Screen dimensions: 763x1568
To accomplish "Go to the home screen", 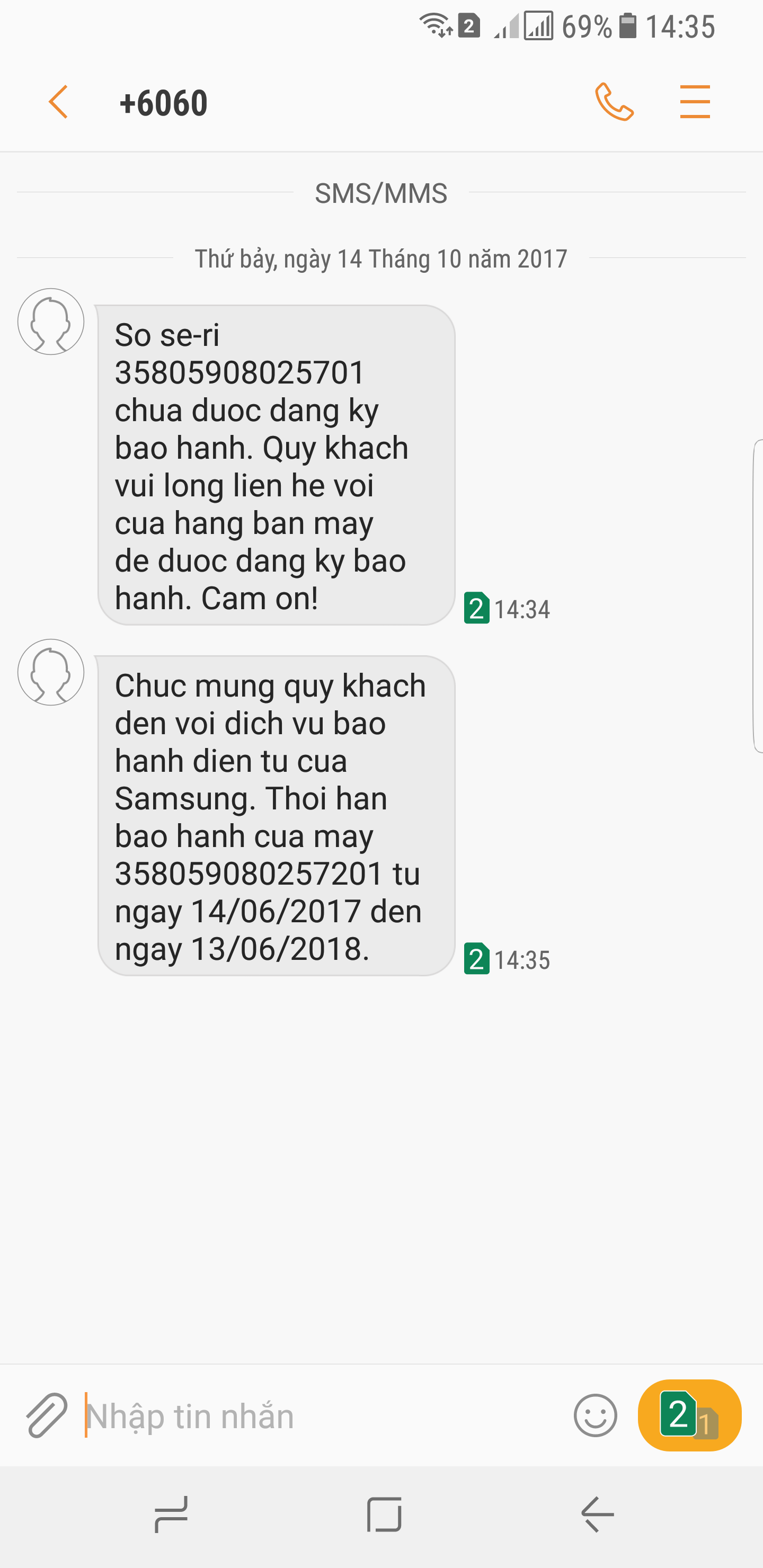I will coord(384,1514).
